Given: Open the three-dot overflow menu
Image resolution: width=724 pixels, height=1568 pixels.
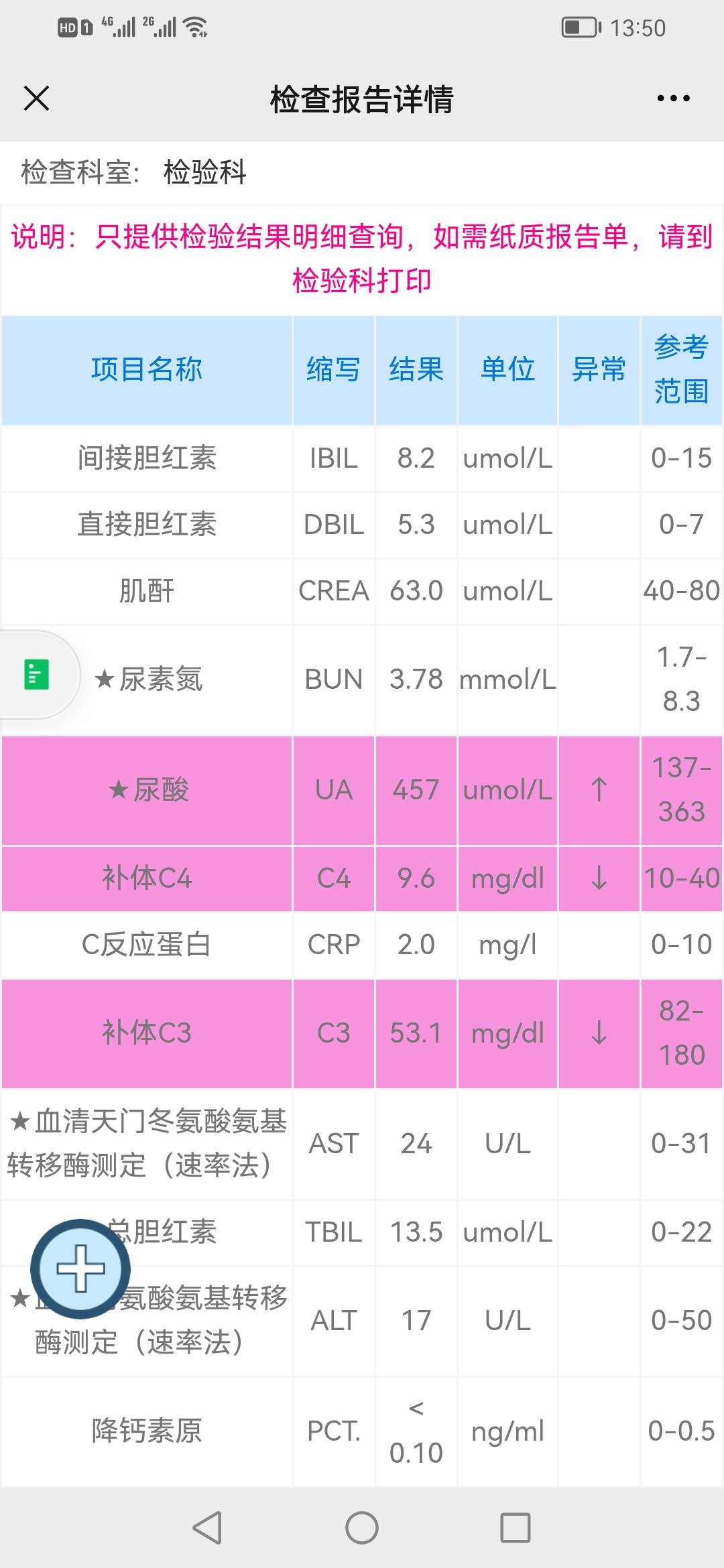Looking at the screenshot, I should pyautogui.click(x=673, y=99).
